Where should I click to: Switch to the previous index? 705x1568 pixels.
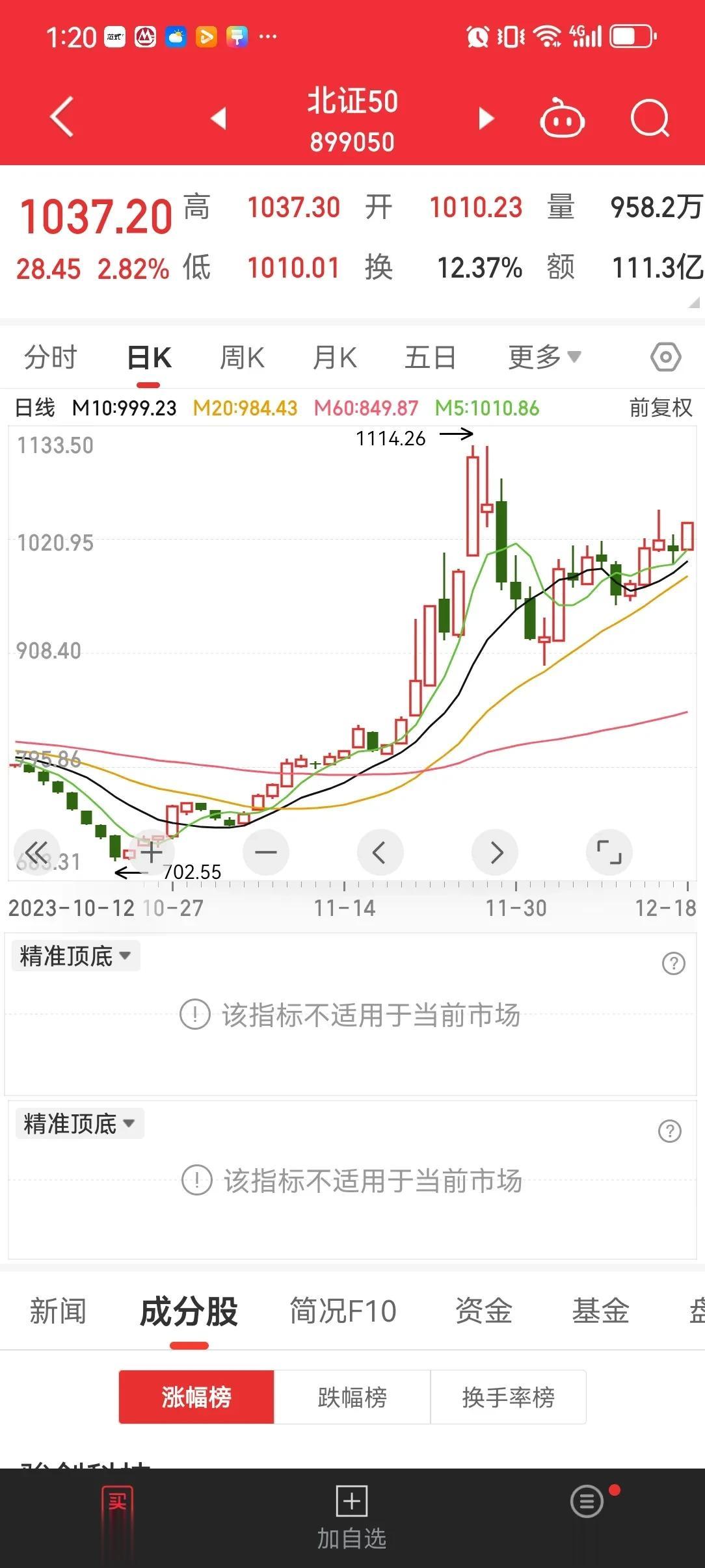[x=219, y=118]
